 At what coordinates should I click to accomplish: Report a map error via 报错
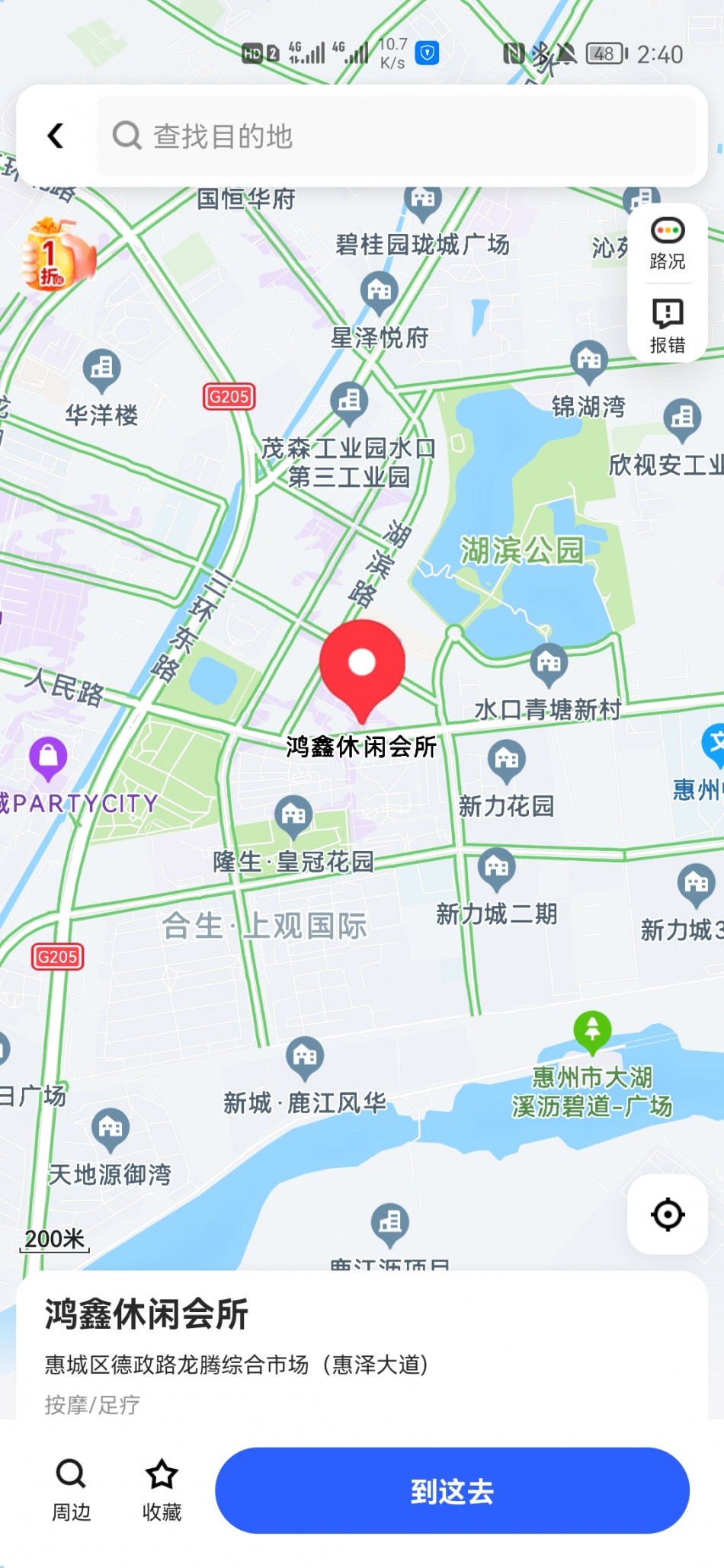pos(667,325)
